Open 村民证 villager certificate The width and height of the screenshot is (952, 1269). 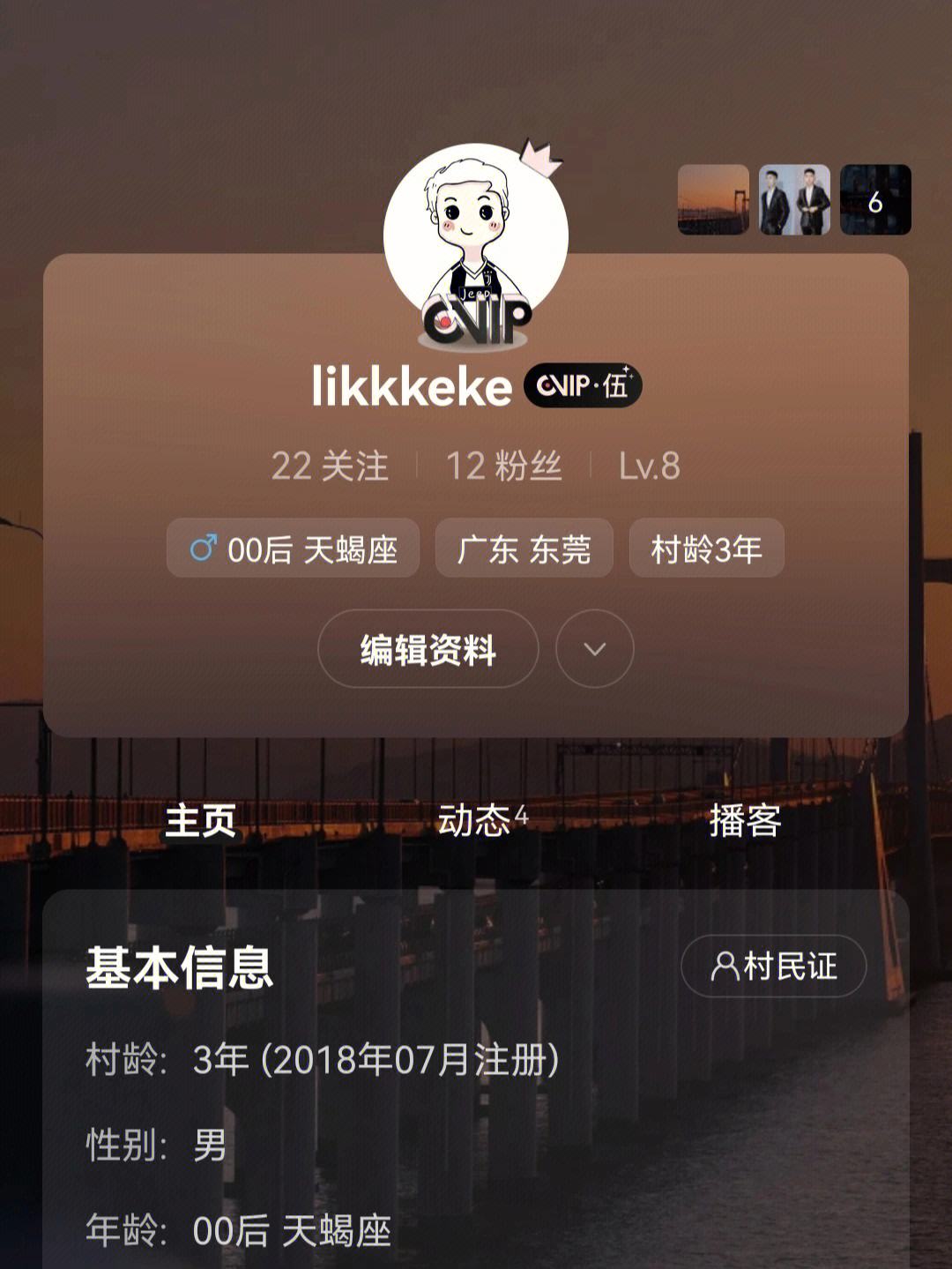[x=772, y=966]
